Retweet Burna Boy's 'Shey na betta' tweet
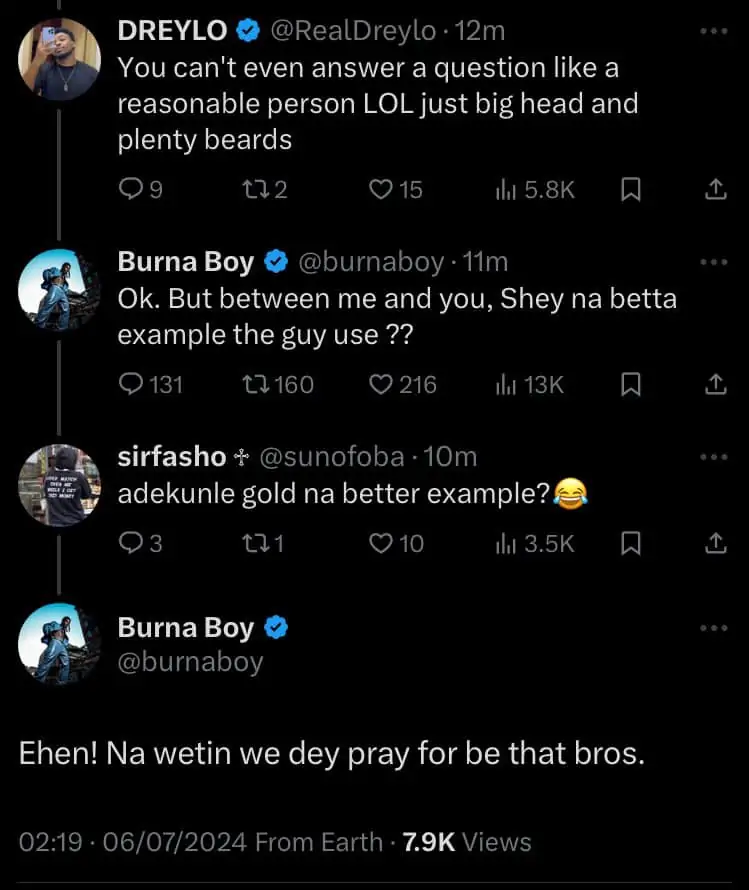 255,384
